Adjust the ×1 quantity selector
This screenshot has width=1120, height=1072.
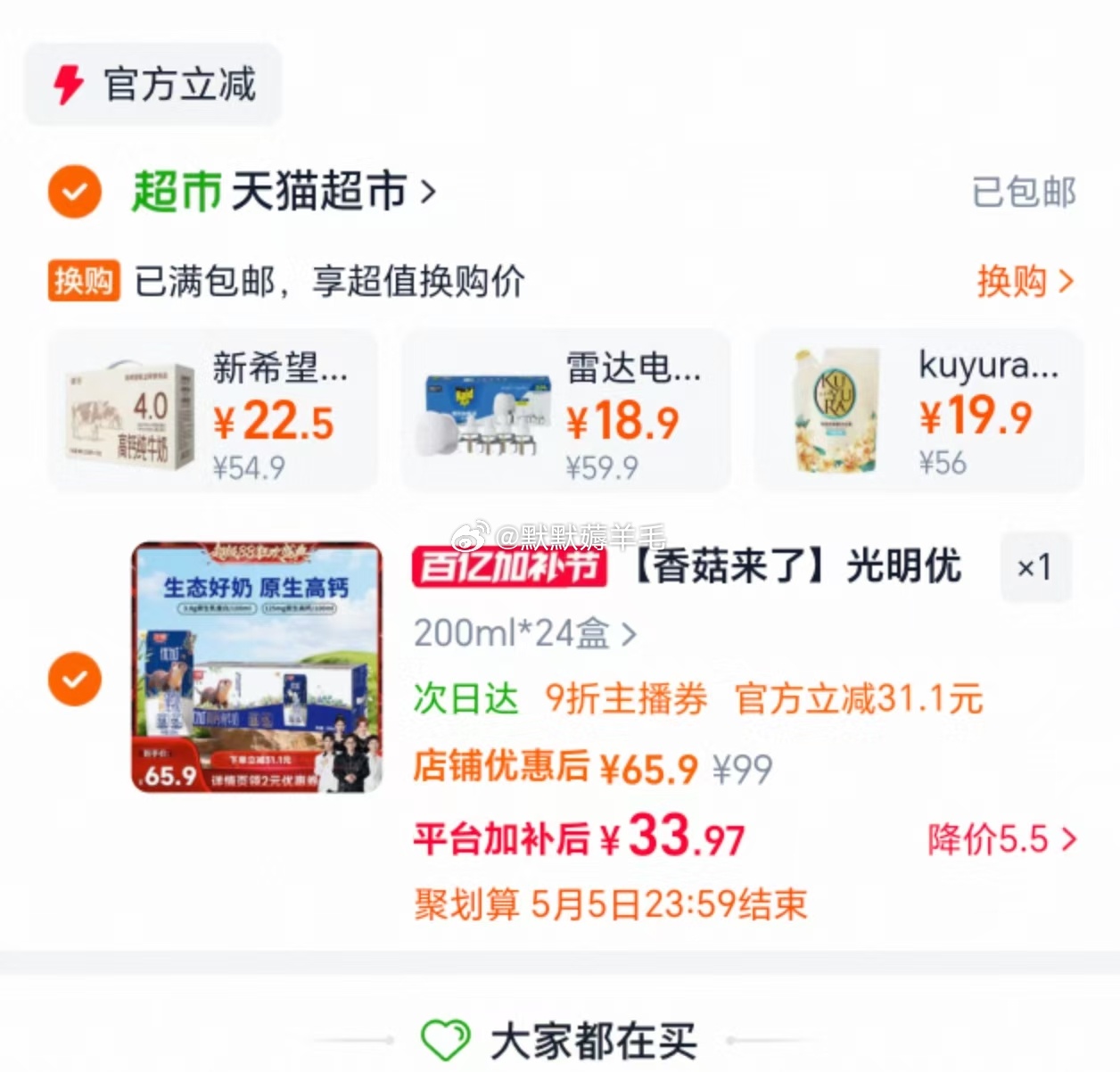[x=1034, y=567]
